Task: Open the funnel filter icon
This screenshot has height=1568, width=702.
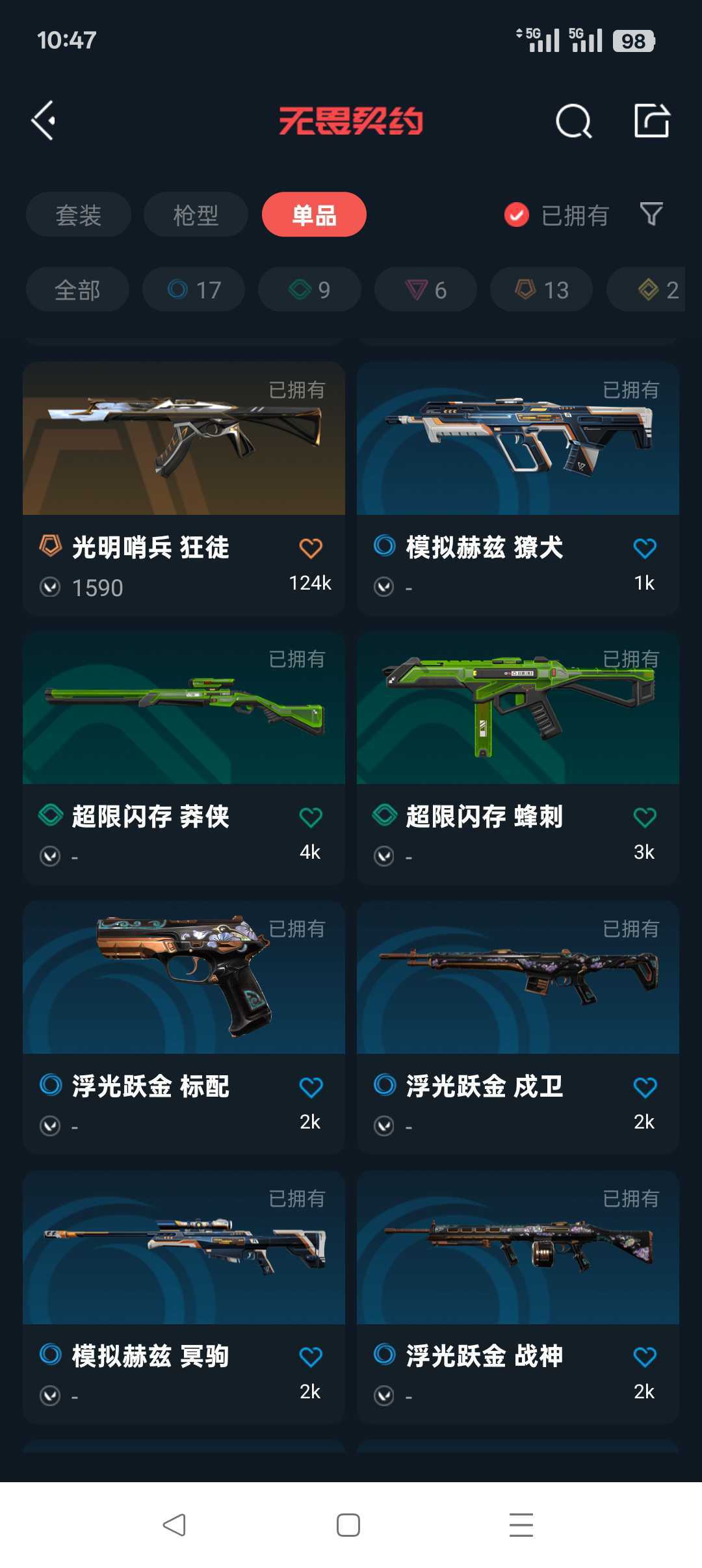Action: point(651,214)
